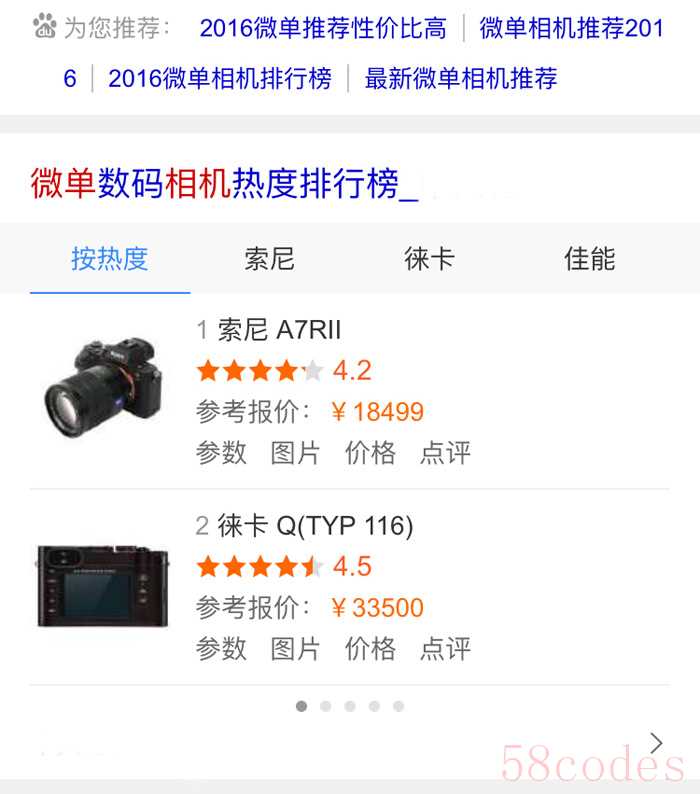Switch to the 索尼 tab

[270, 259]
